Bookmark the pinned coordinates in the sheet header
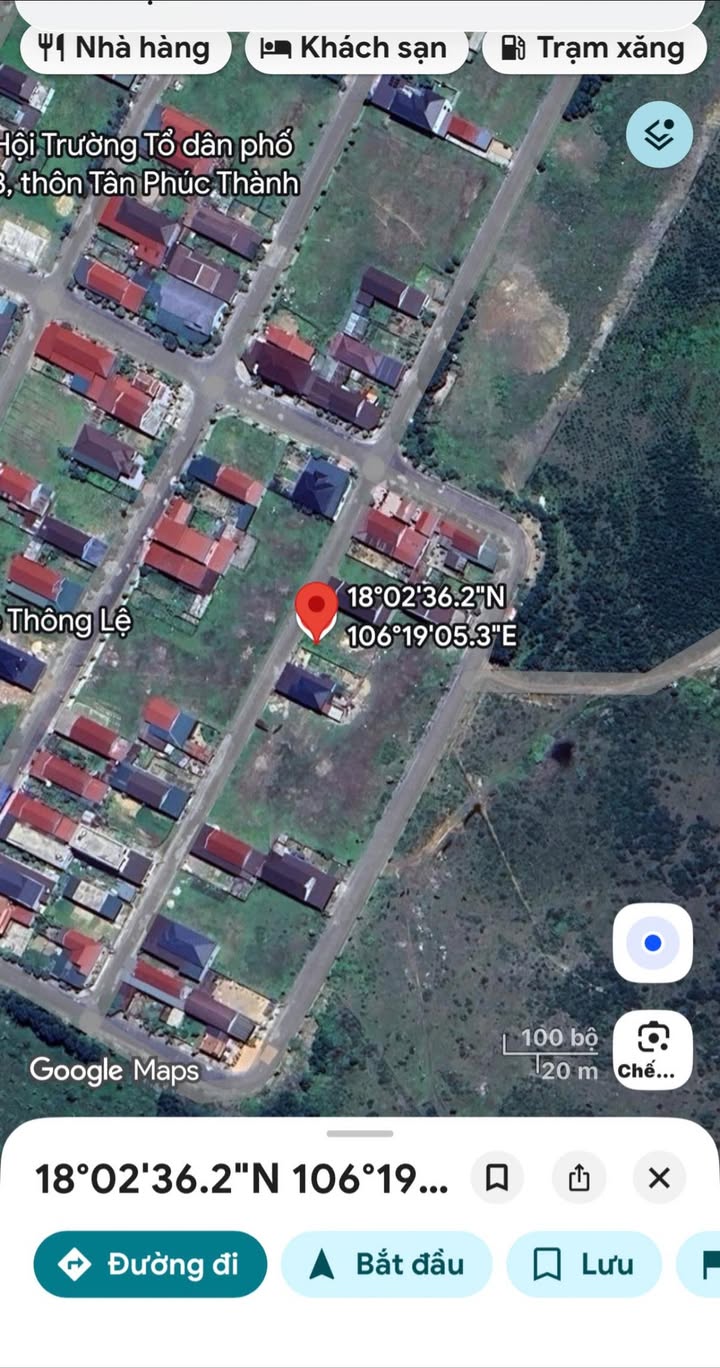Screen dimensions: 720x1368 pyautogui.click(x=497, y=1178)
